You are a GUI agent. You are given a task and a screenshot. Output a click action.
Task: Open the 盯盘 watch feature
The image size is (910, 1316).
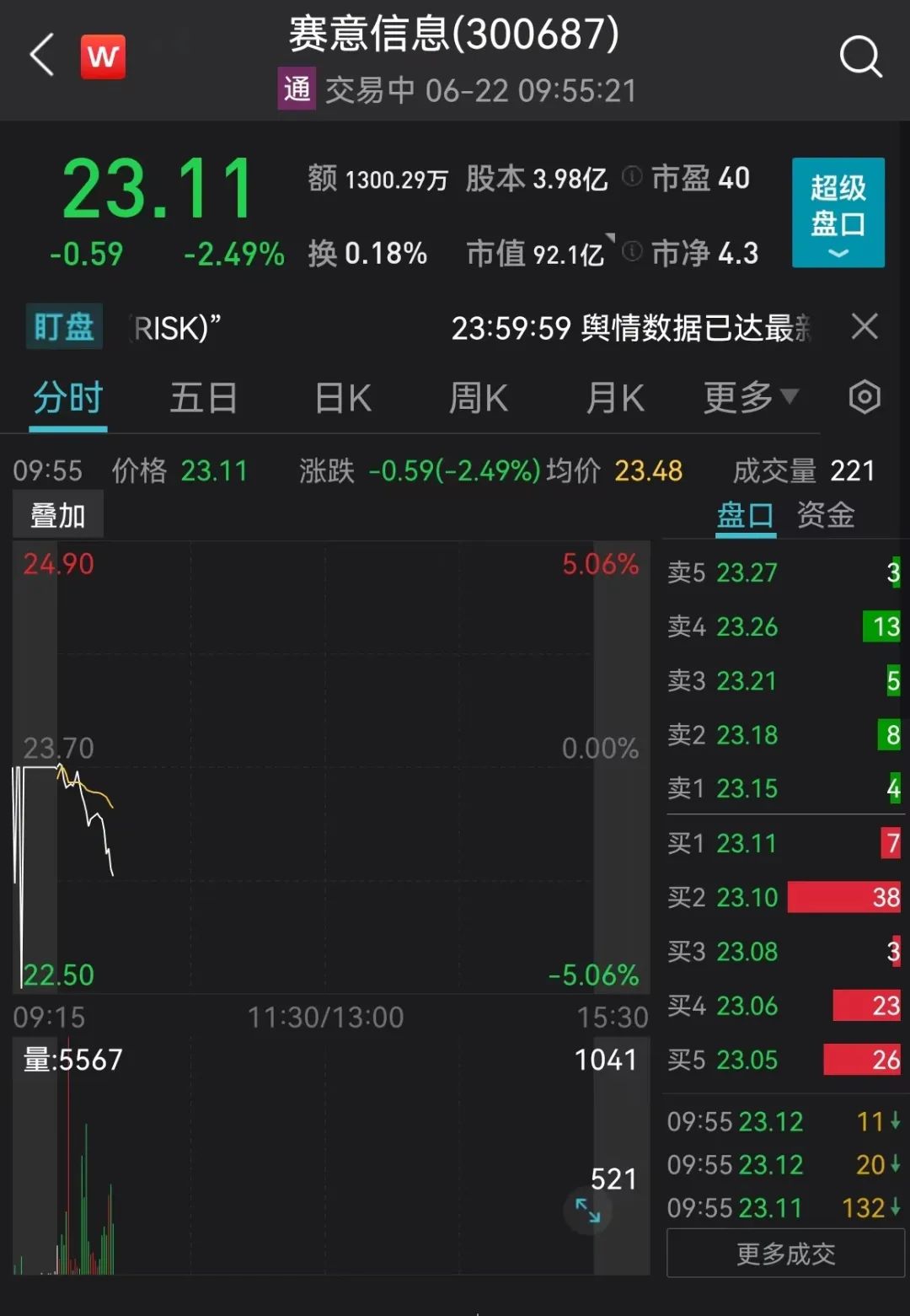64,327
